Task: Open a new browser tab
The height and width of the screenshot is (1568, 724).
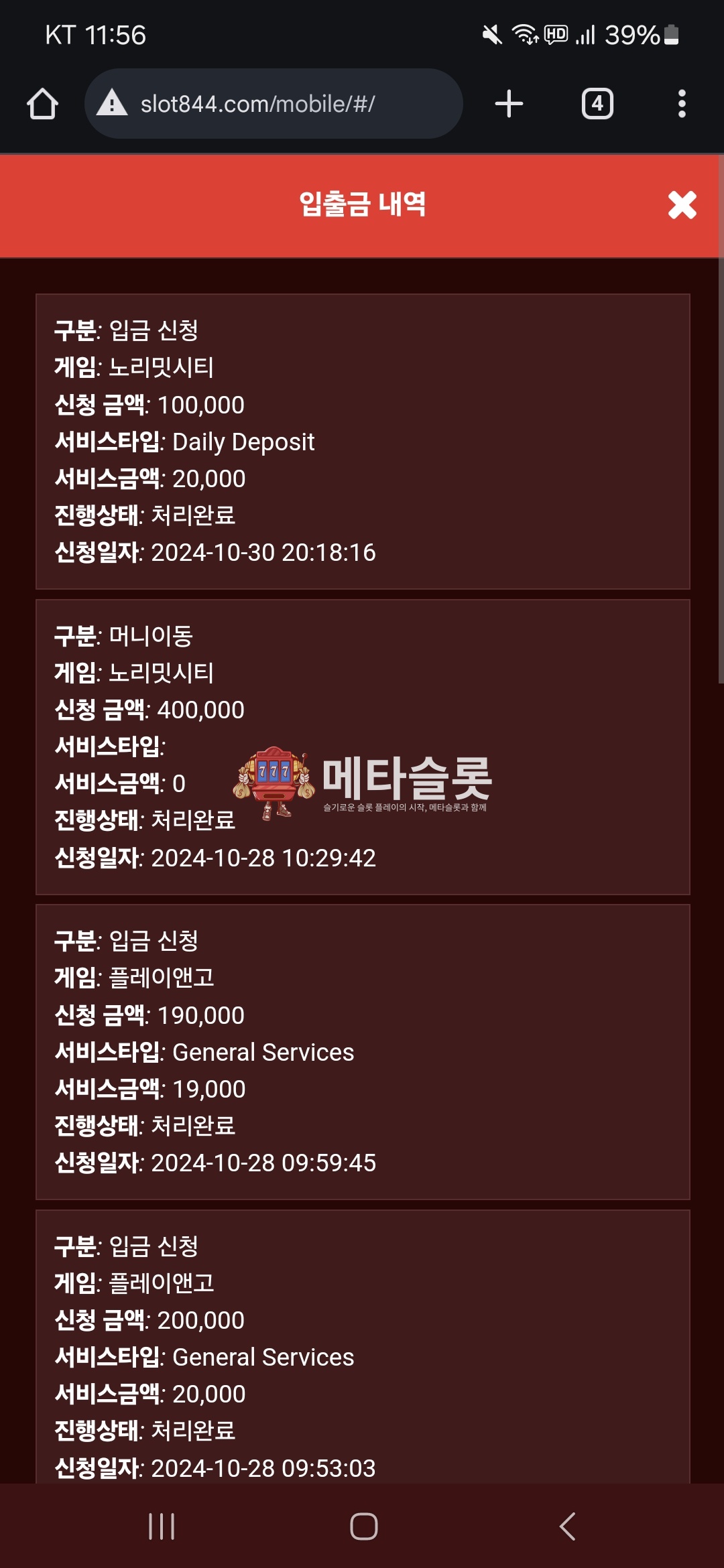Action: tap(509, 104)
